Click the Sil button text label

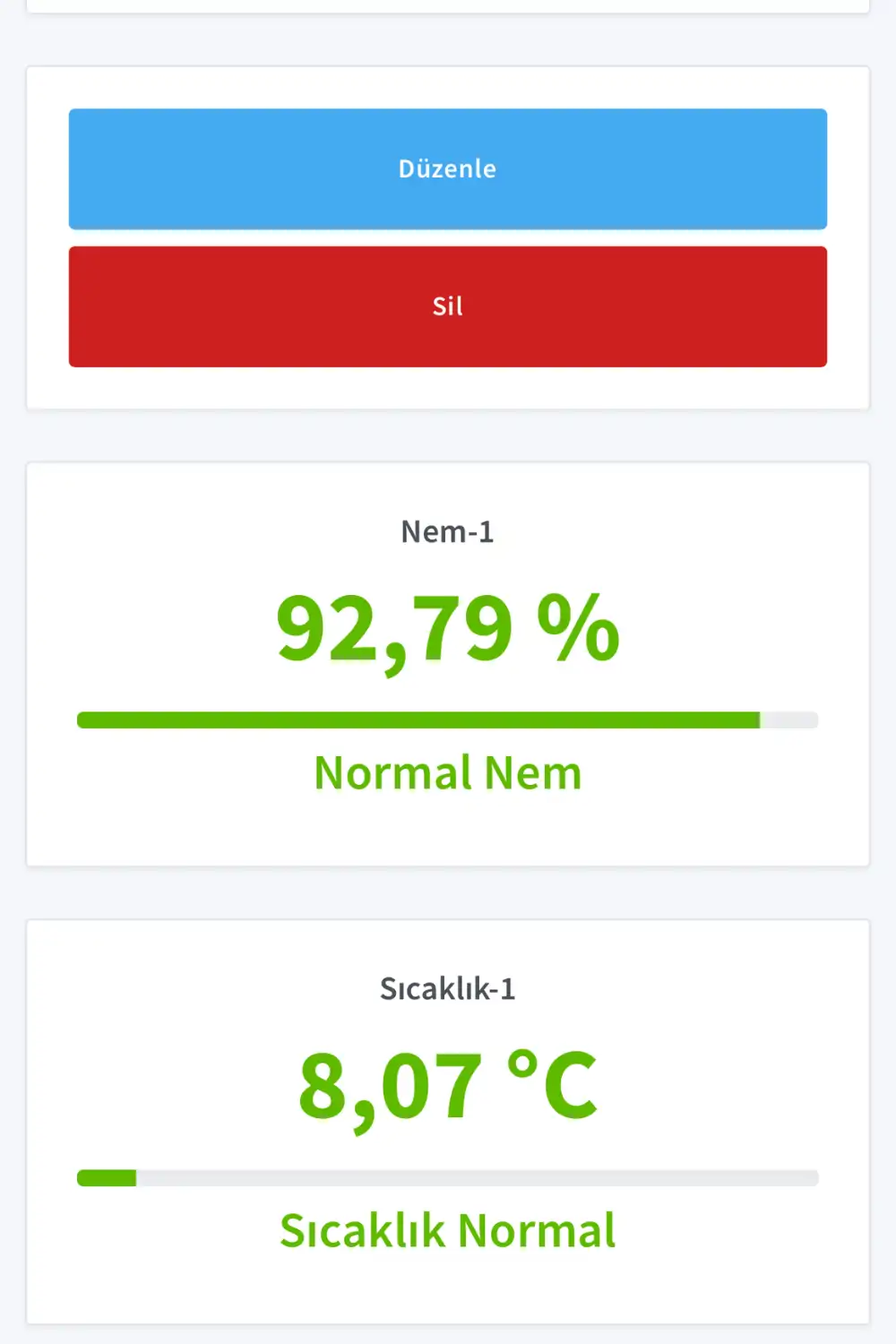pos(447,306)
